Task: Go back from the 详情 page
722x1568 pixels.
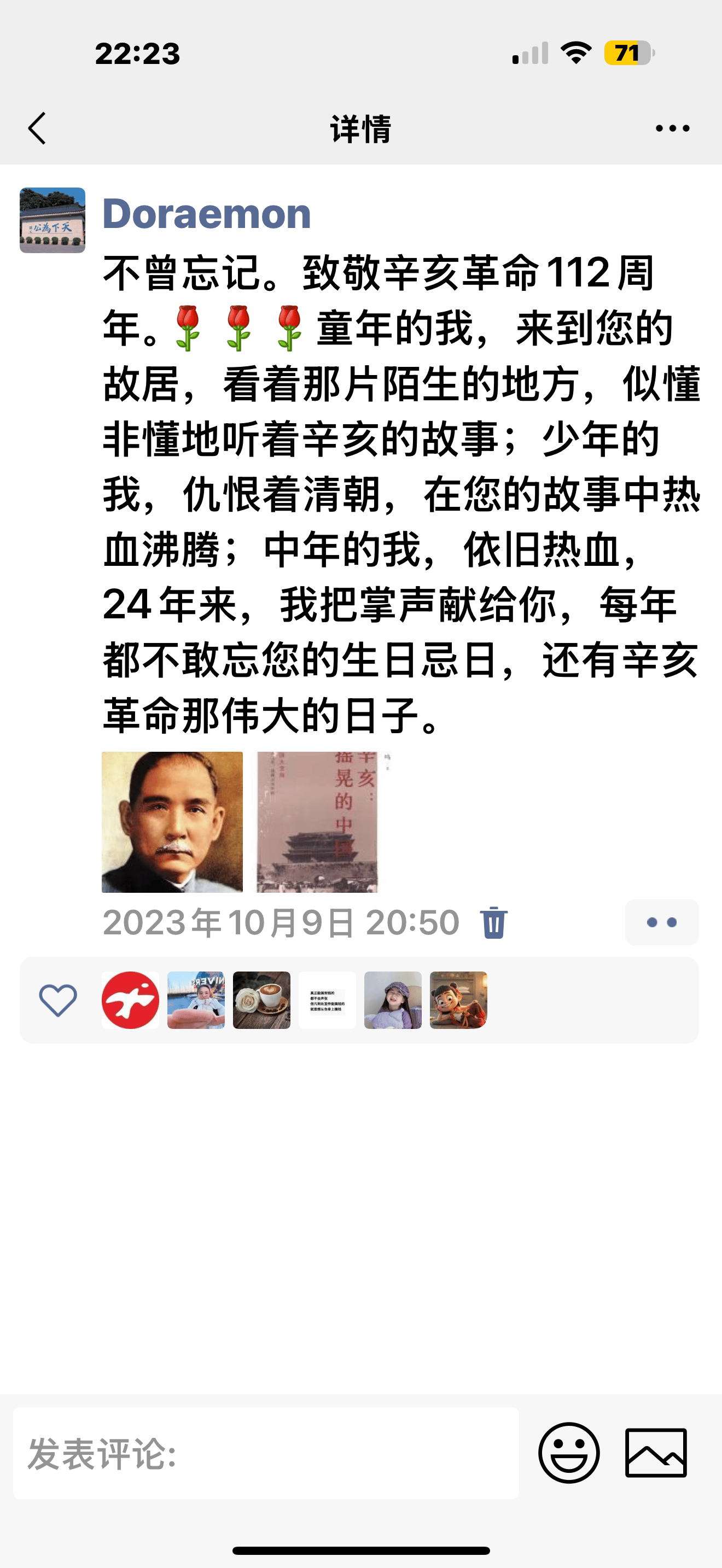Action: 37,128
